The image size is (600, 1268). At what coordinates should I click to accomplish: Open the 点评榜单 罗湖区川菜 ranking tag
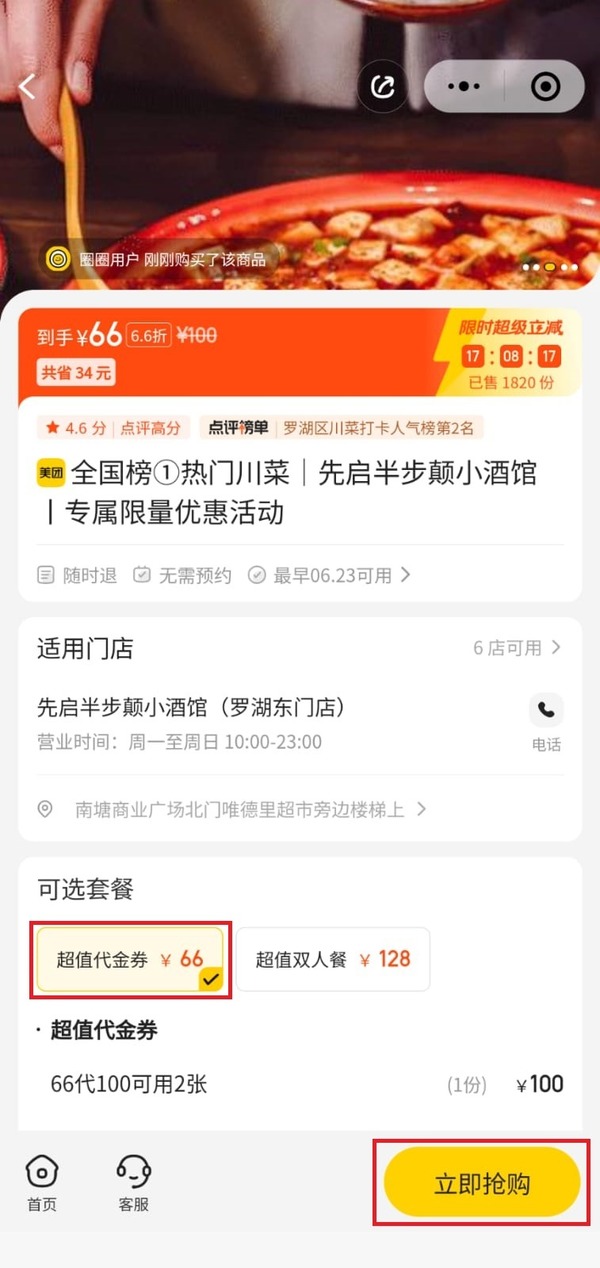pos(342,428)
